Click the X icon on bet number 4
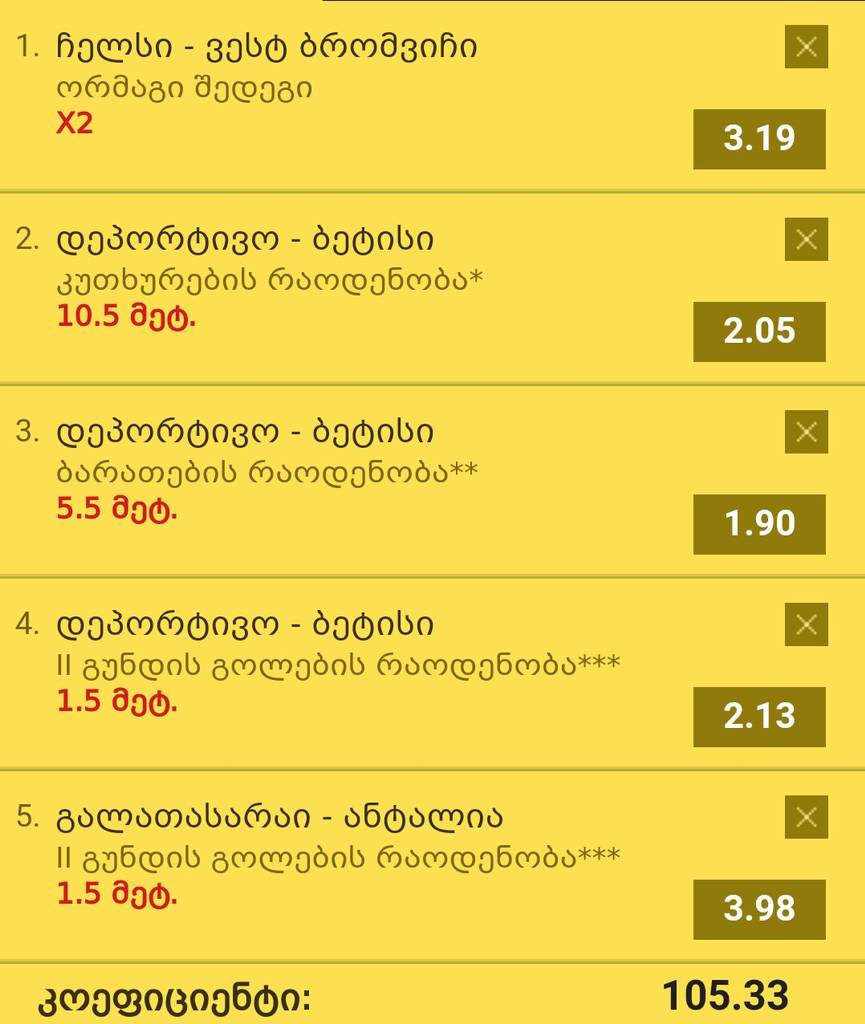The height and width of the screenshot is (1024, 865). click(x=807, y=623)
